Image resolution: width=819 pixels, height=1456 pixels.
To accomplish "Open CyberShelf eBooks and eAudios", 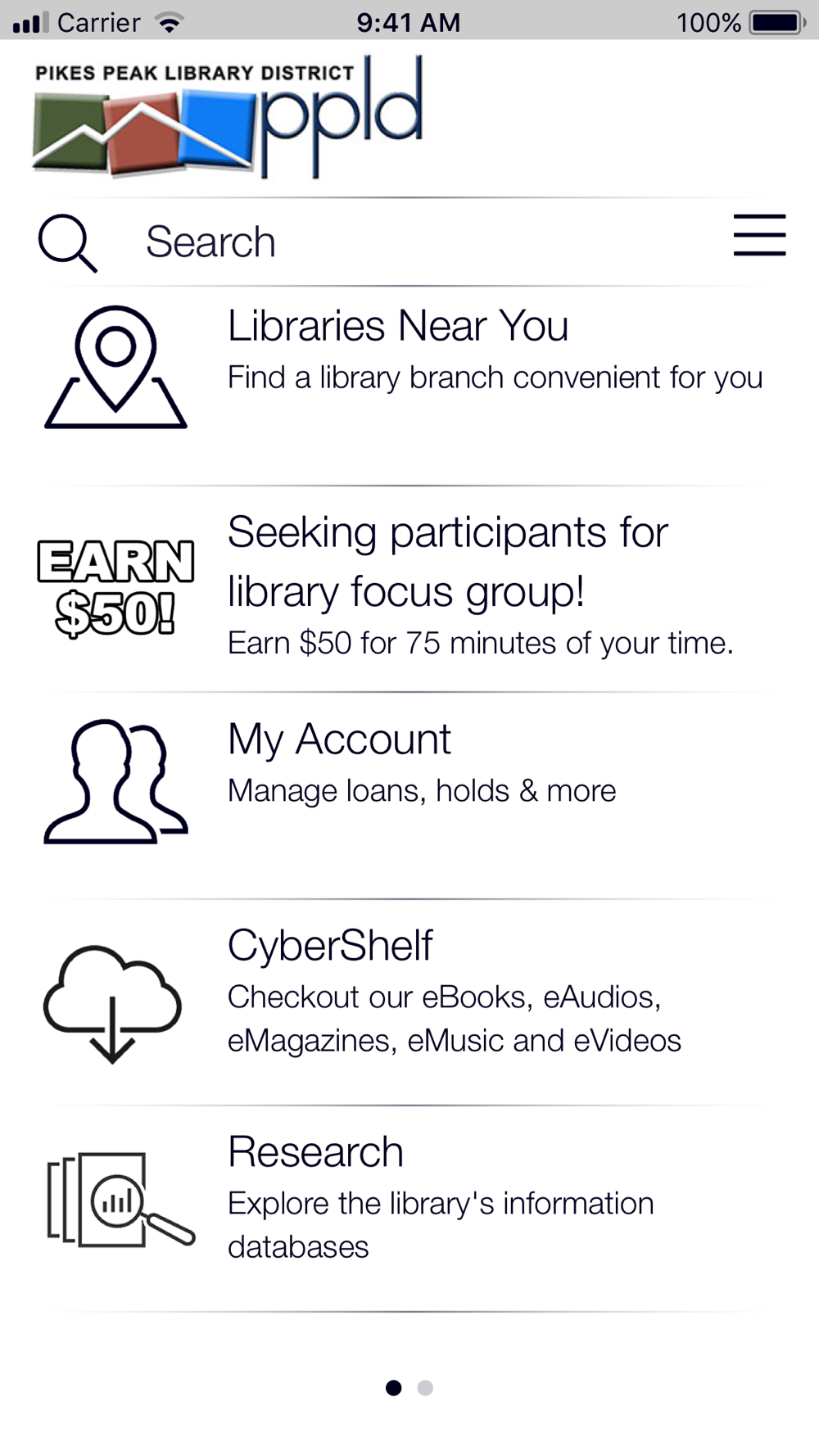I will pos(409,1002).
